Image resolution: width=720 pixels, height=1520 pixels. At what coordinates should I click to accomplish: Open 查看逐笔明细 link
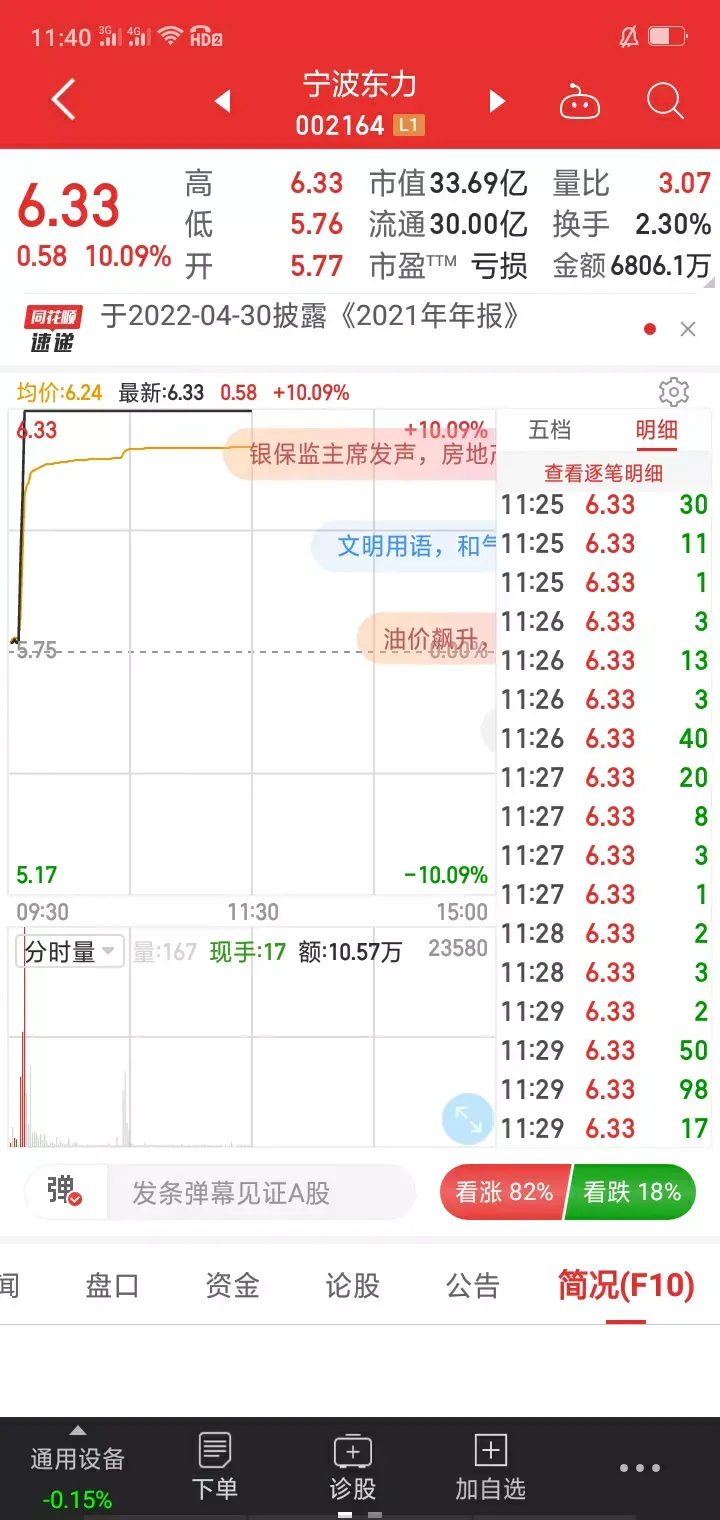603,473
